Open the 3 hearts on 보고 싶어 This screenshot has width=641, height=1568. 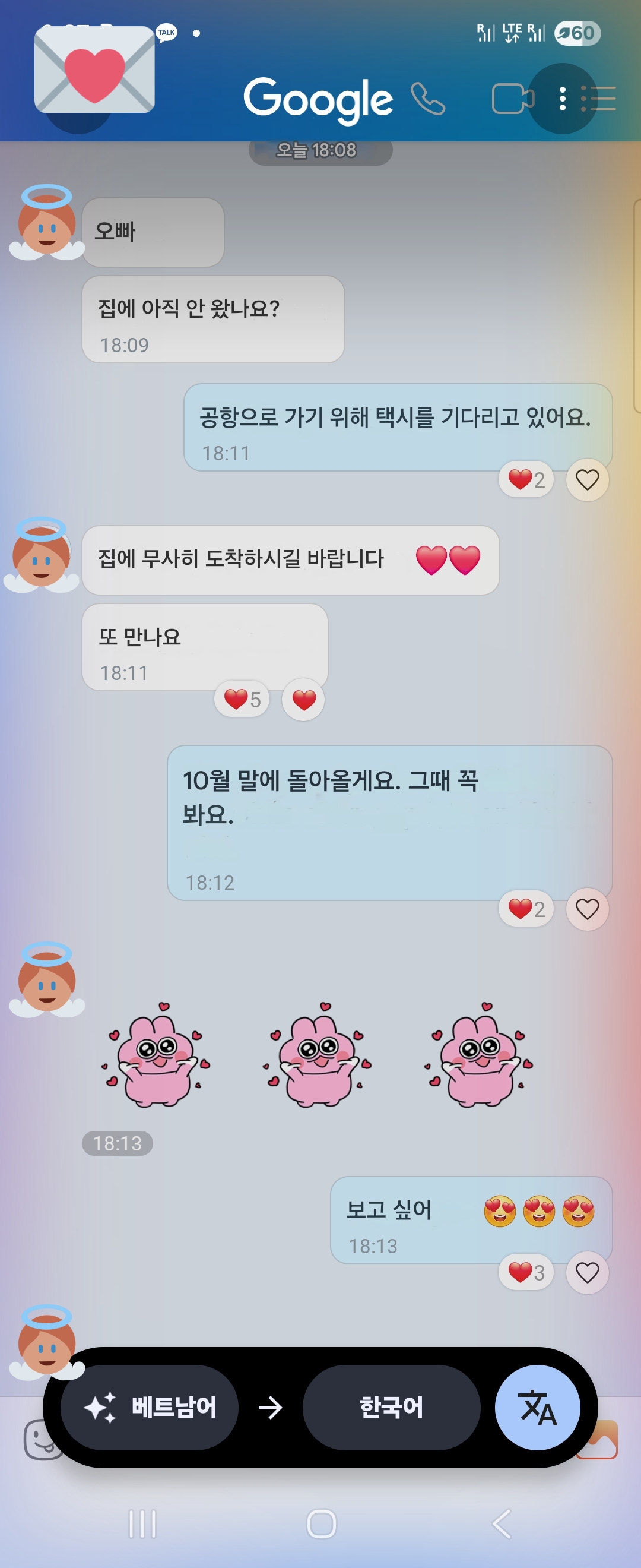coord(526,1272)
